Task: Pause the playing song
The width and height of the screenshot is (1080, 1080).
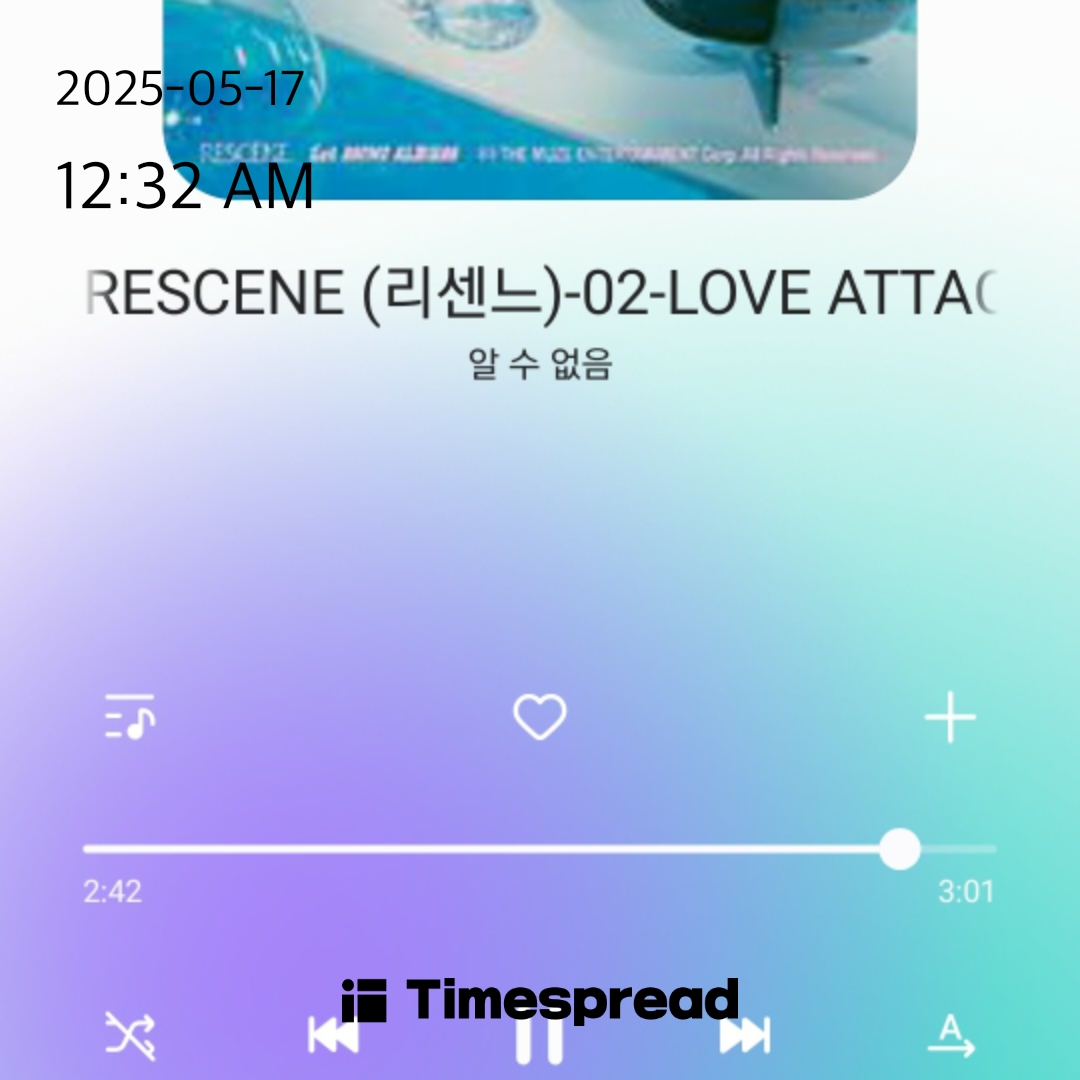Action: 539,1042
